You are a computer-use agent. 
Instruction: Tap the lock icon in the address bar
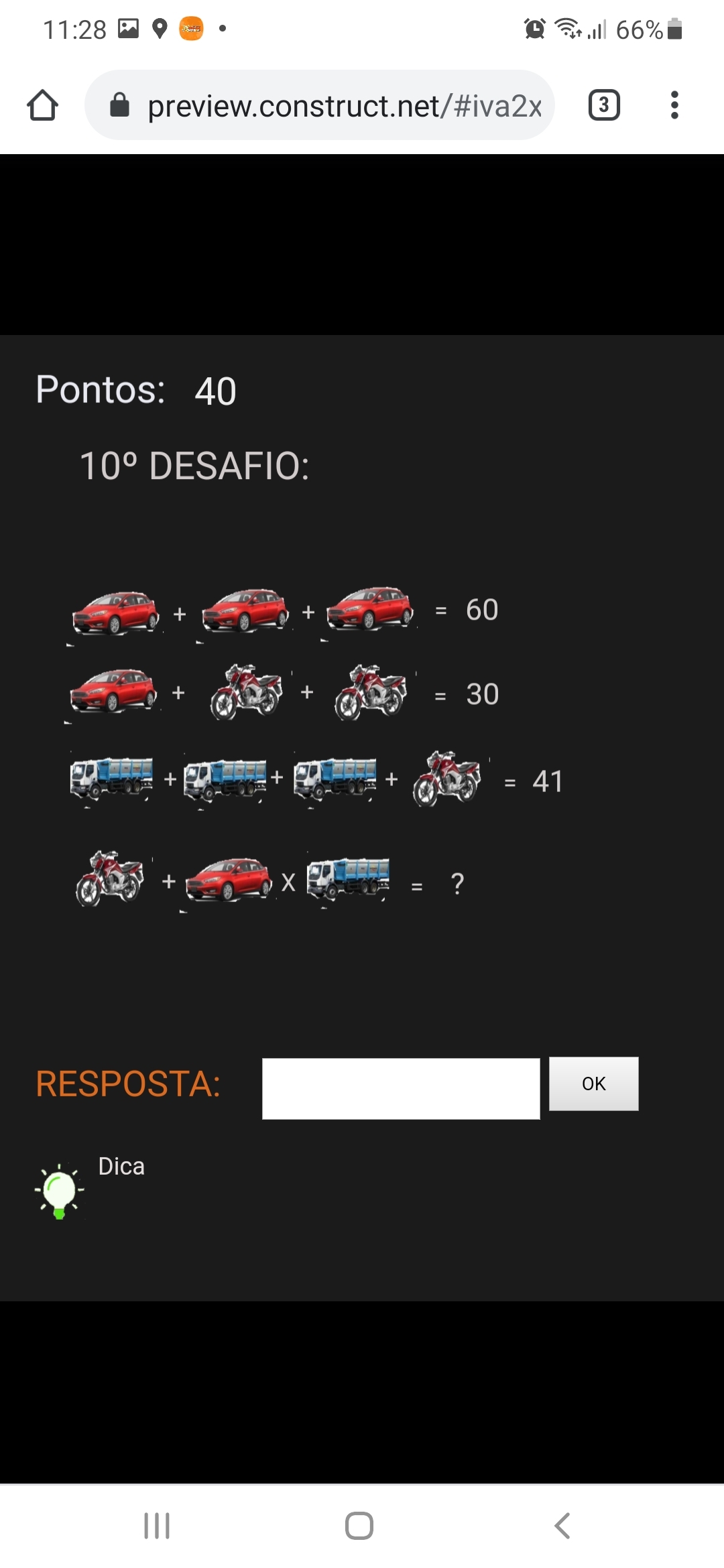pyautogui.click(x=121, y=105)
